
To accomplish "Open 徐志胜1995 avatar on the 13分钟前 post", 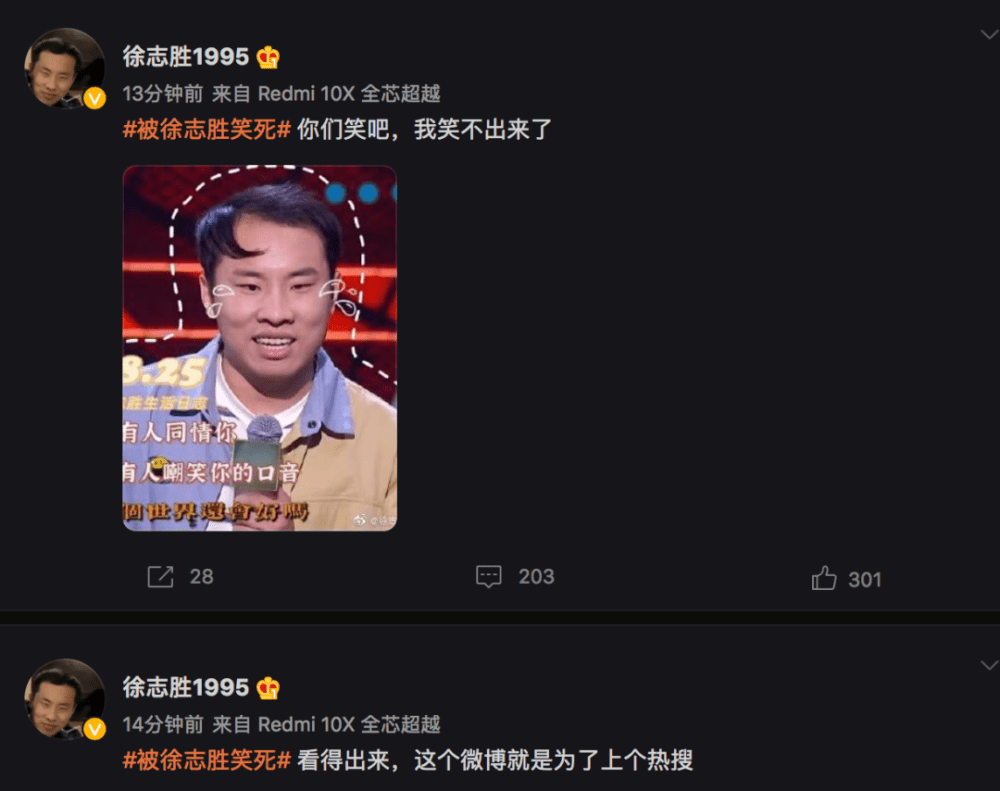I will click(64, 68).
